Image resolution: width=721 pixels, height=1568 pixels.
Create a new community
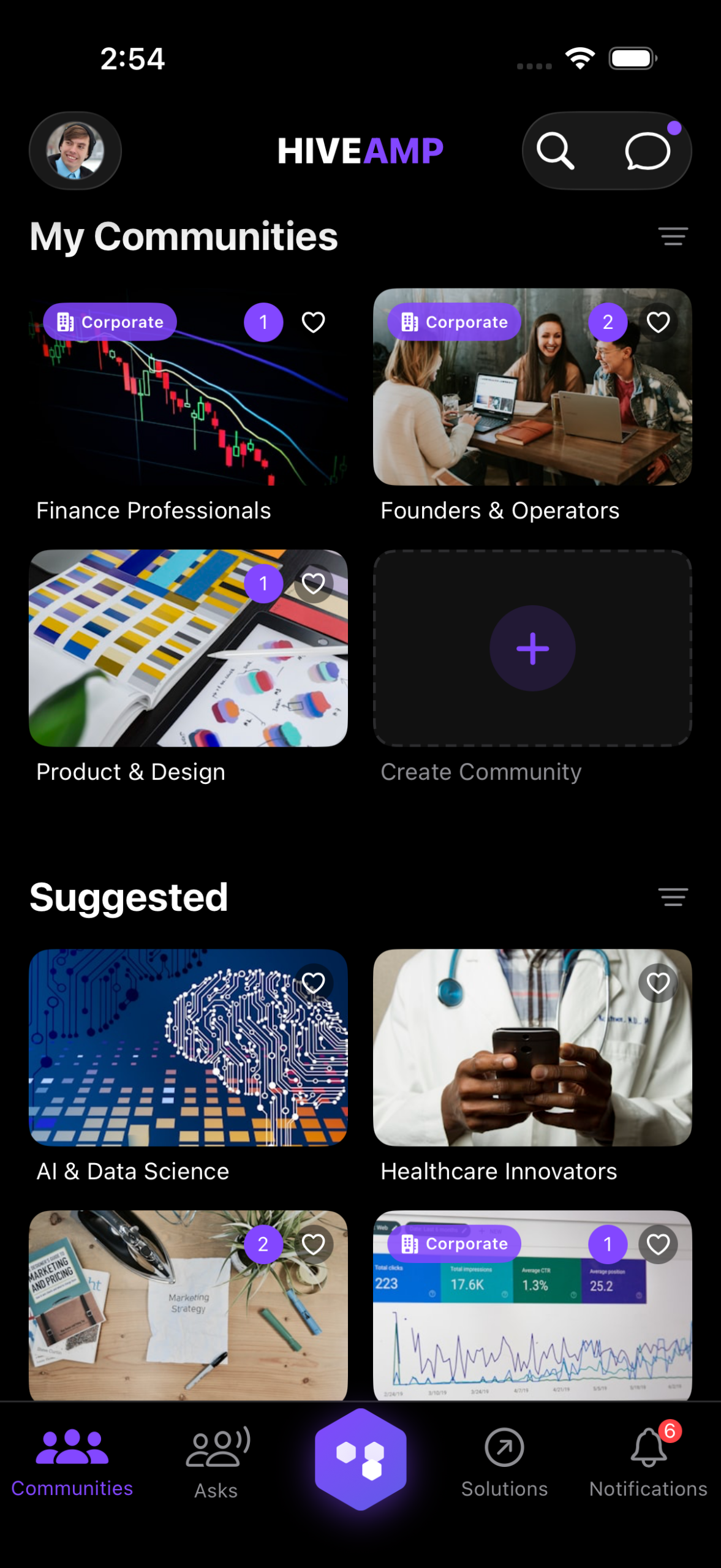coord(532,649)
